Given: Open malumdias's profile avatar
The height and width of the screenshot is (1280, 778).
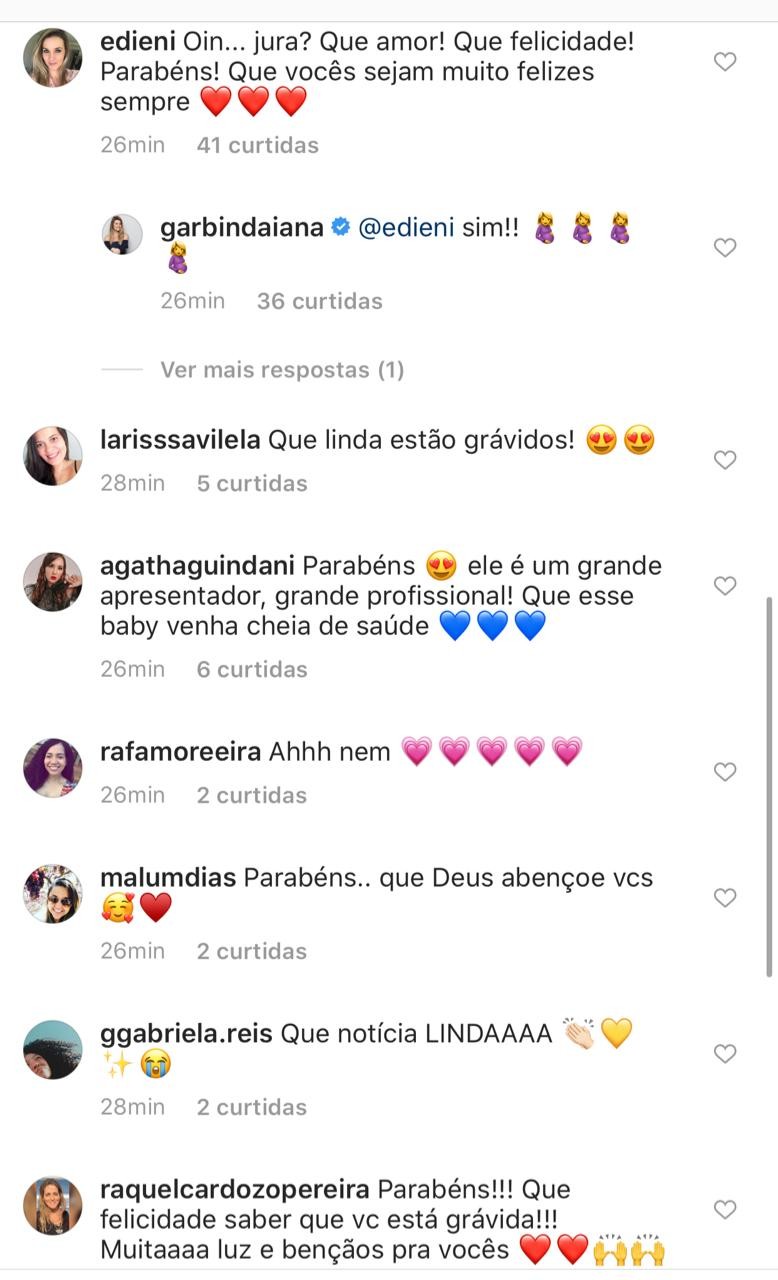Looking at the screenshot, I should 52,894.
